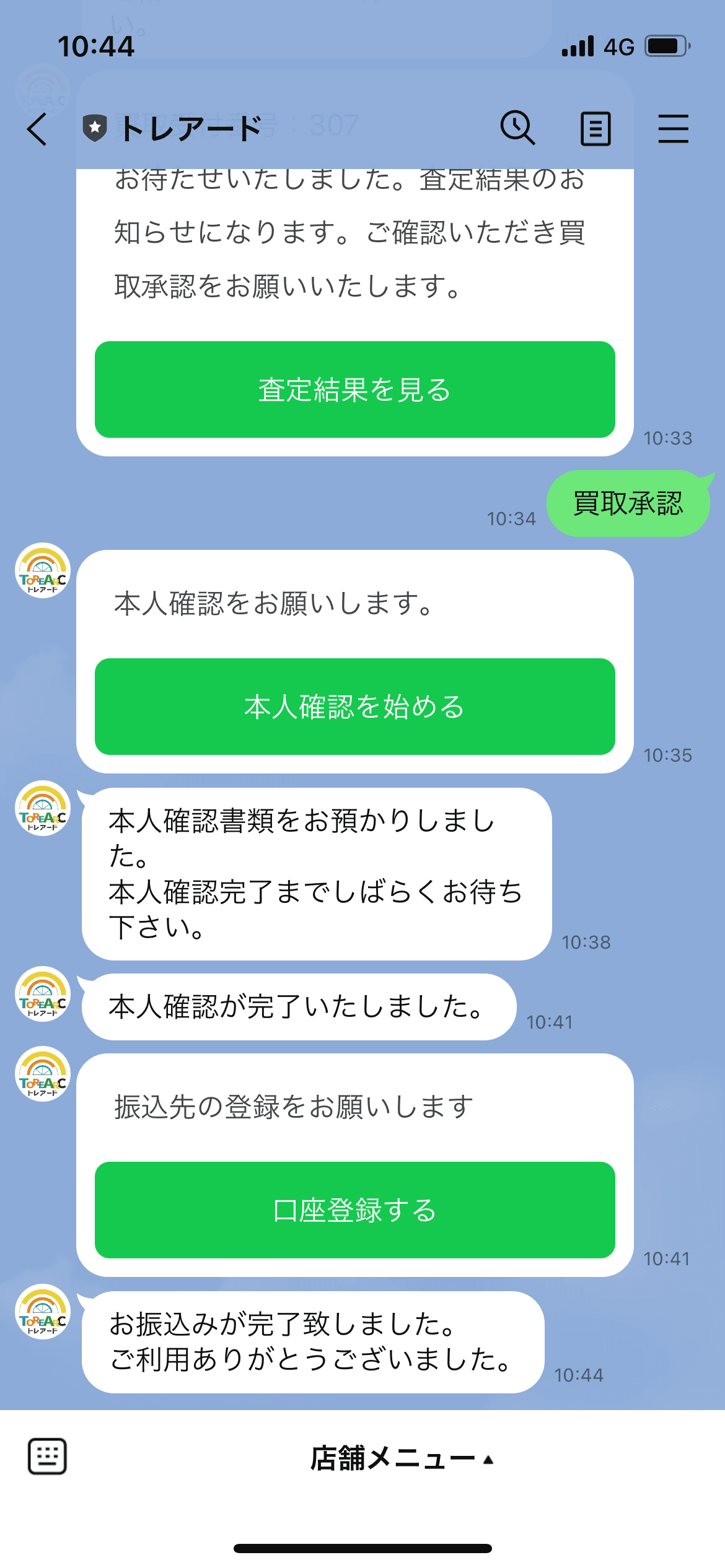This screenshot has height=1568, width=725.
Task: Tap 口座登録する to register account
Action: click(x=355, y=1210)
